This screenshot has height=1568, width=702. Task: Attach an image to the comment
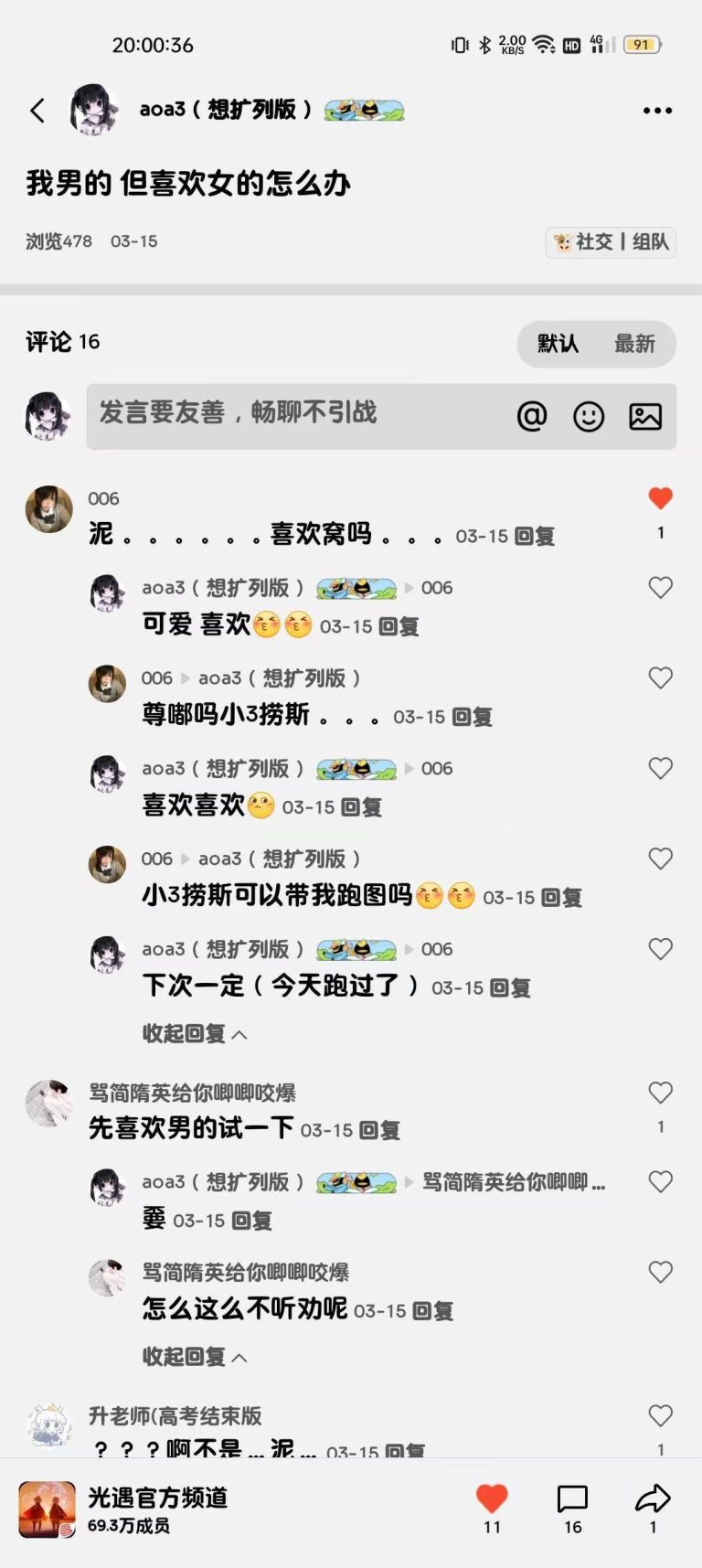coord(645,417)
